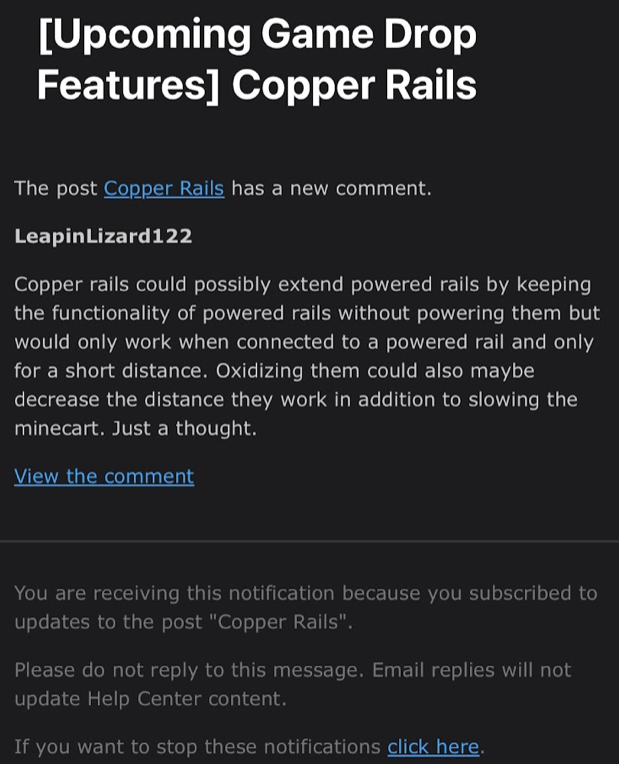Tap the View the comment link
Image resolution: width=619 pixels, height=764 pixels.
tap(104, 476)
